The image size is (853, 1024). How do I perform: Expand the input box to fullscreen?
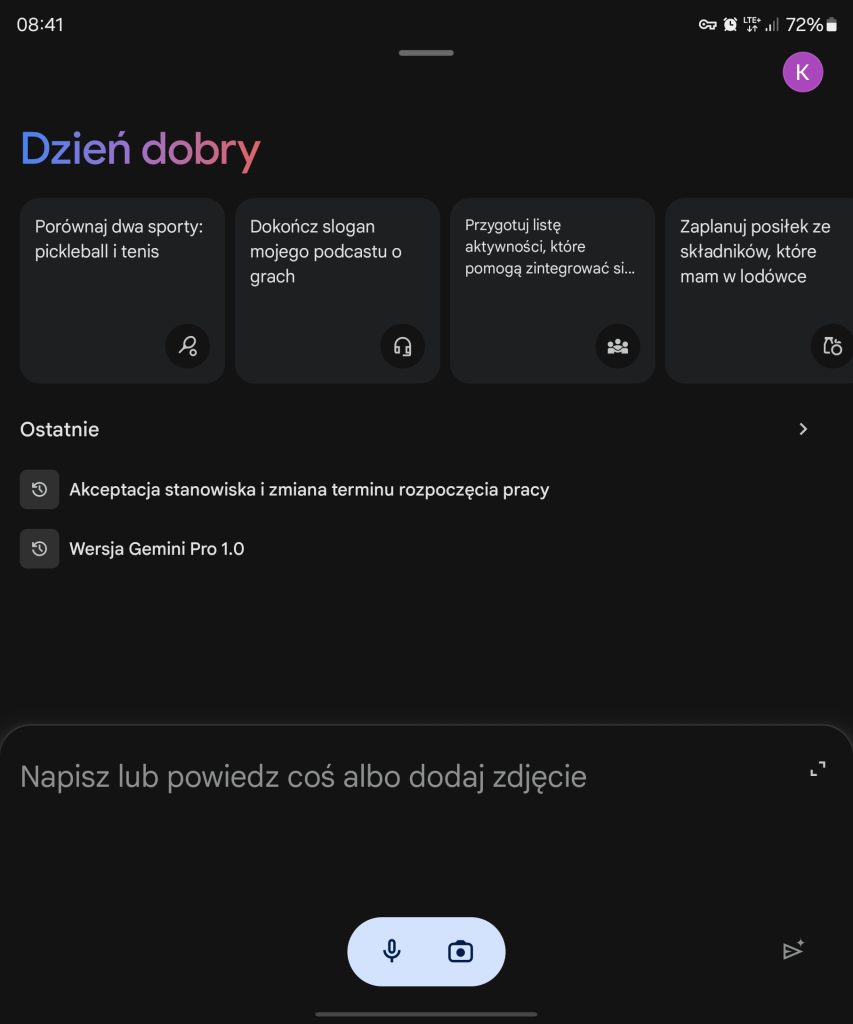(817, 769)
